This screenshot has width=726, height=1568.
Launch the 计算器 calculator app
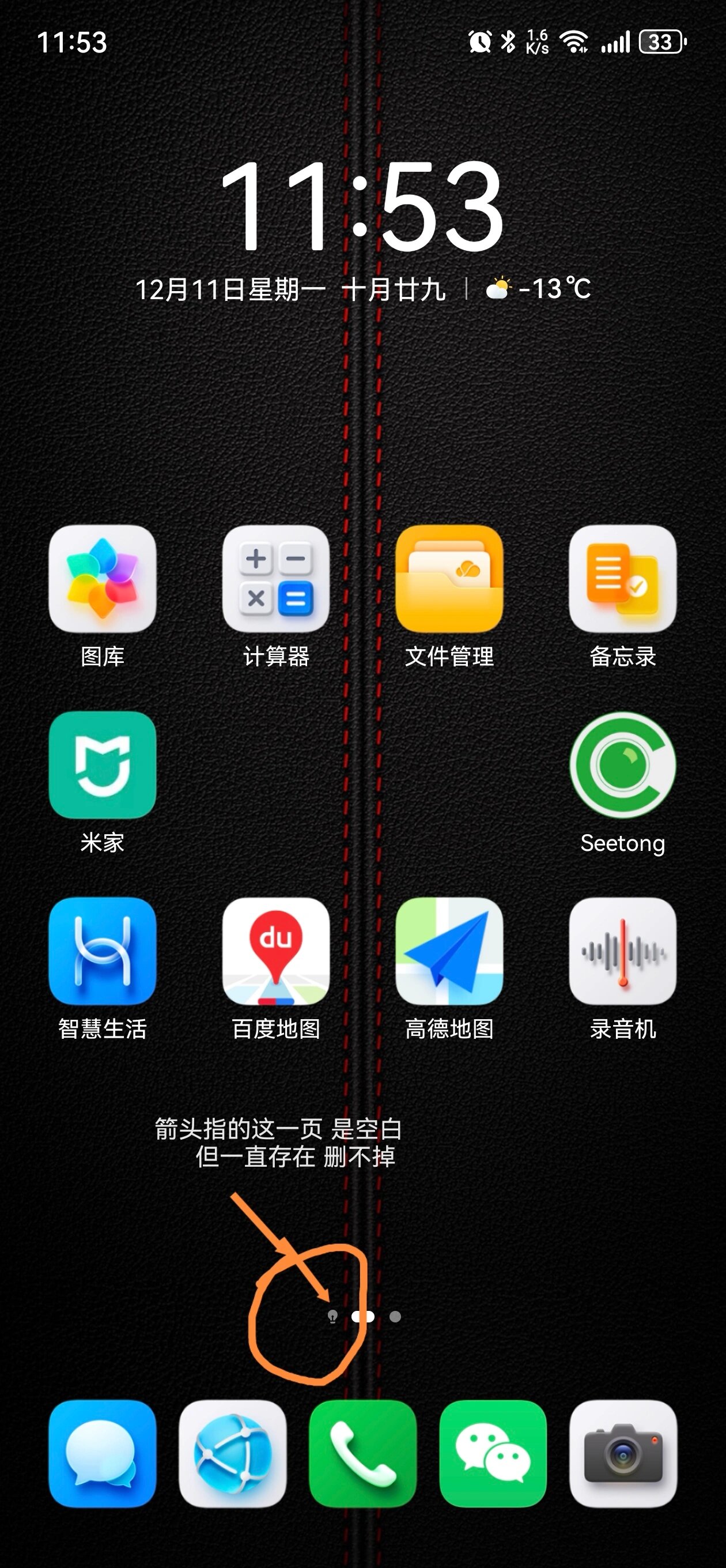[275, 579]
